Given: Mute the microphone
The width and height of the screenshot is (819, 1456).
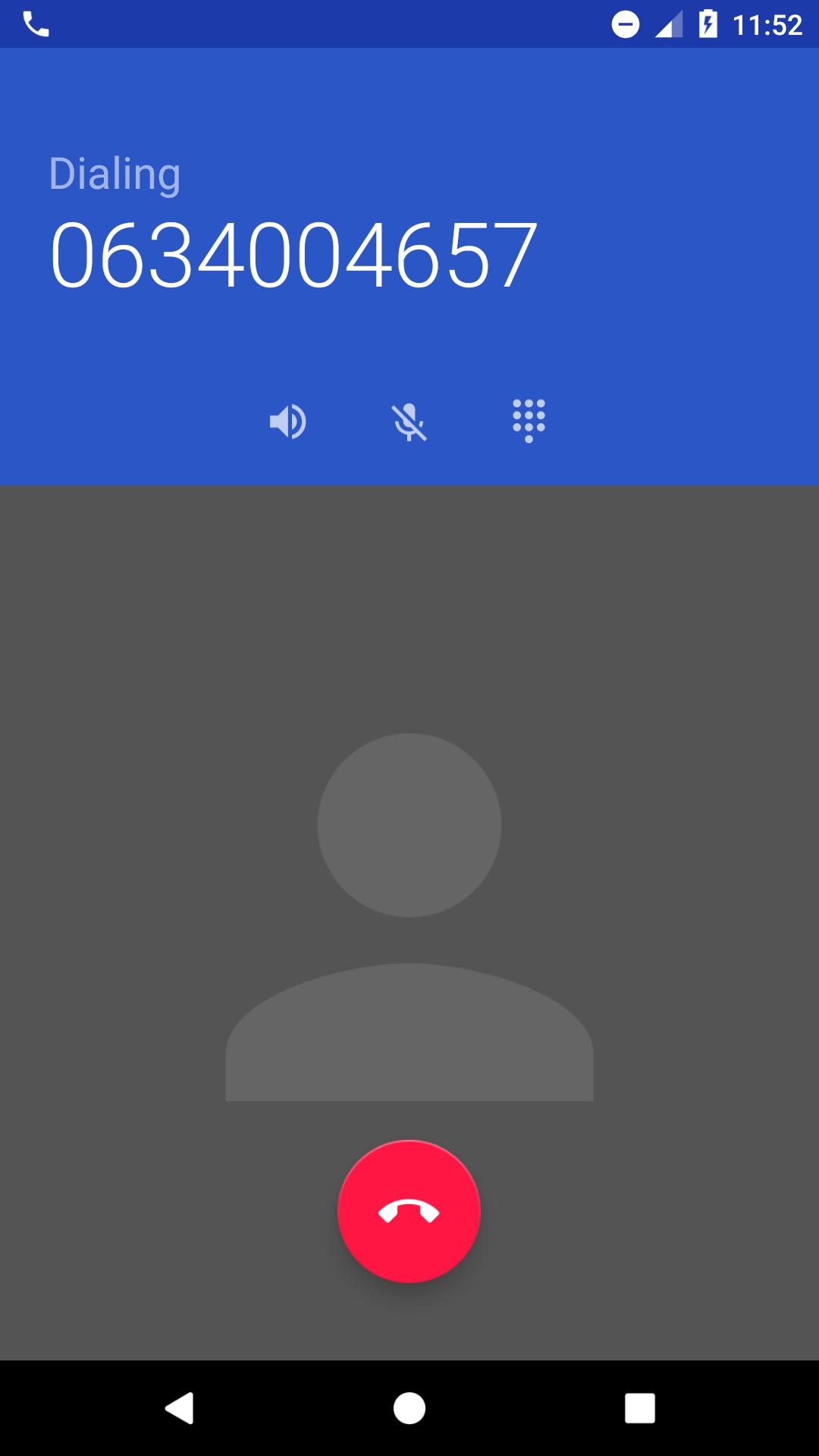Looking at the screenshot, I should click(x=409, y=422).
